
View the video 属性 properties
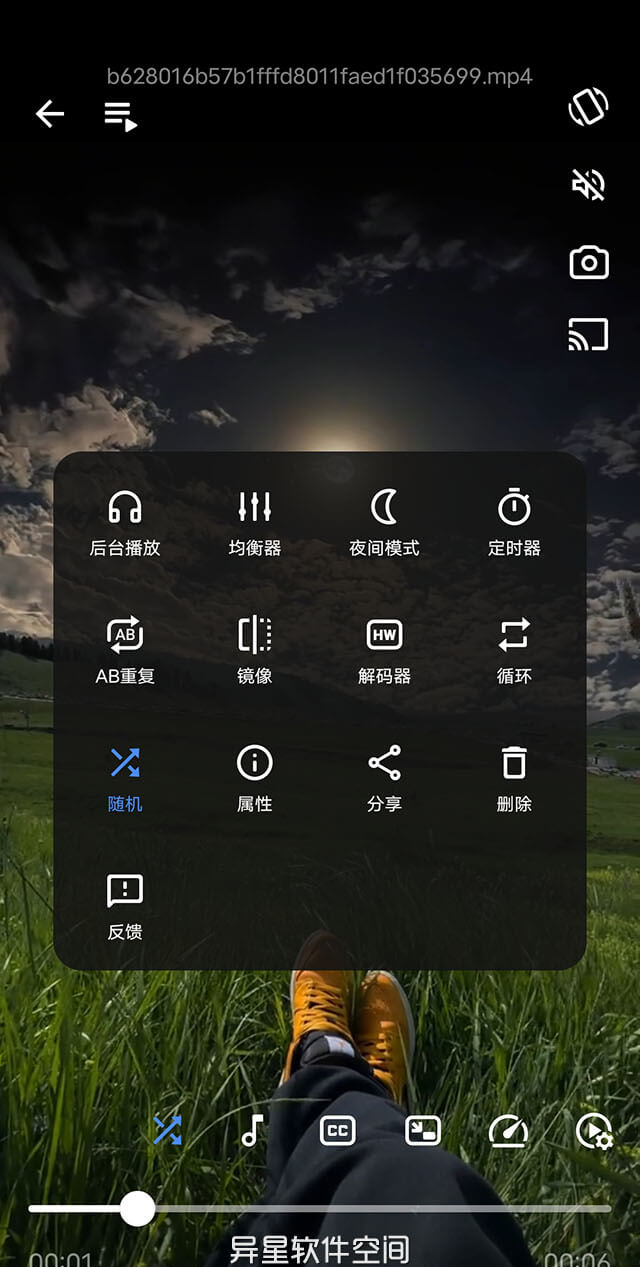255,778
